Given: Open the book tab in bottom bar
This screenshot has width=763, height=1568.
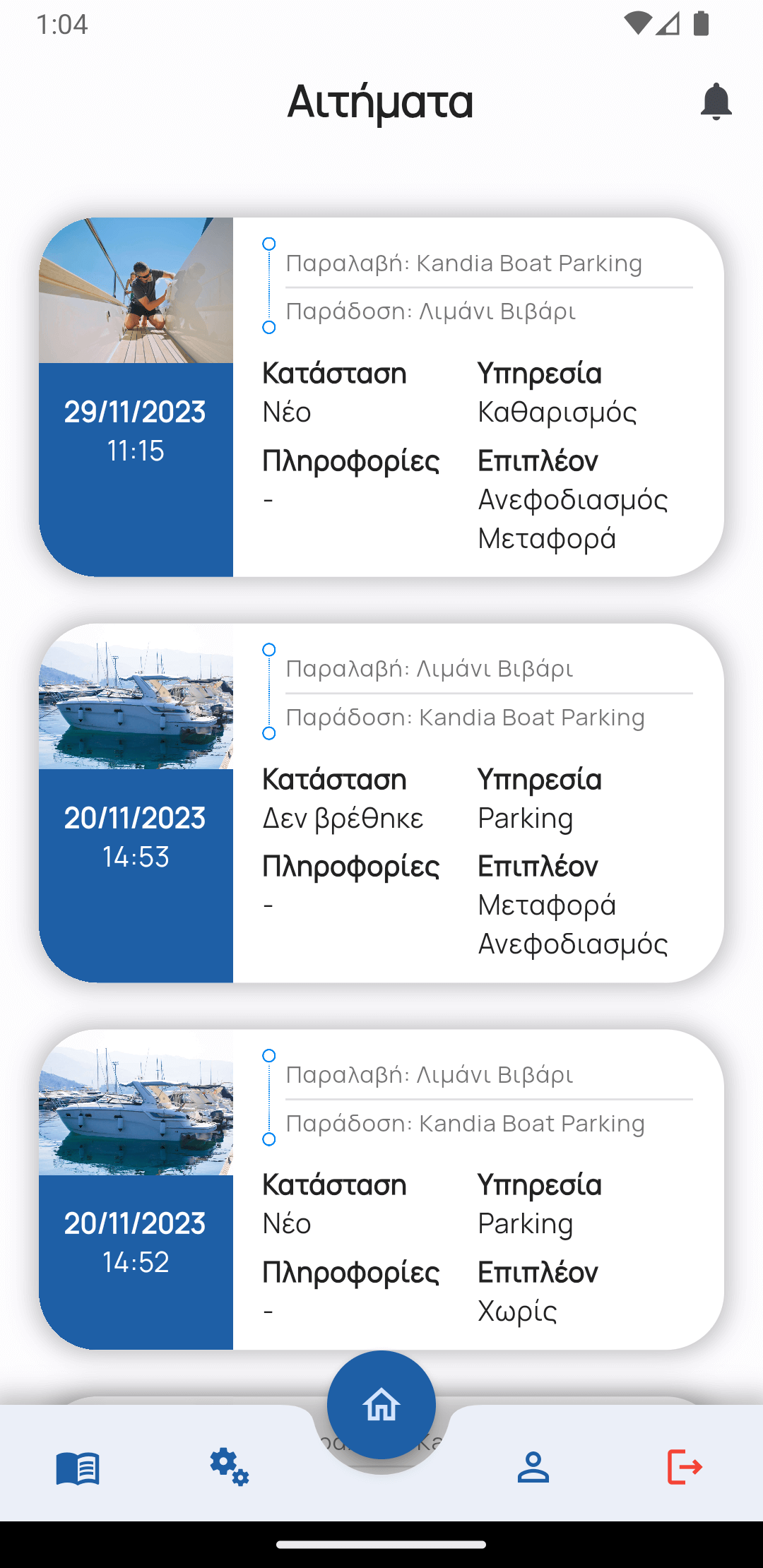Looking at the screenshot, I should pyautogui.click(x=78, y=1468).
